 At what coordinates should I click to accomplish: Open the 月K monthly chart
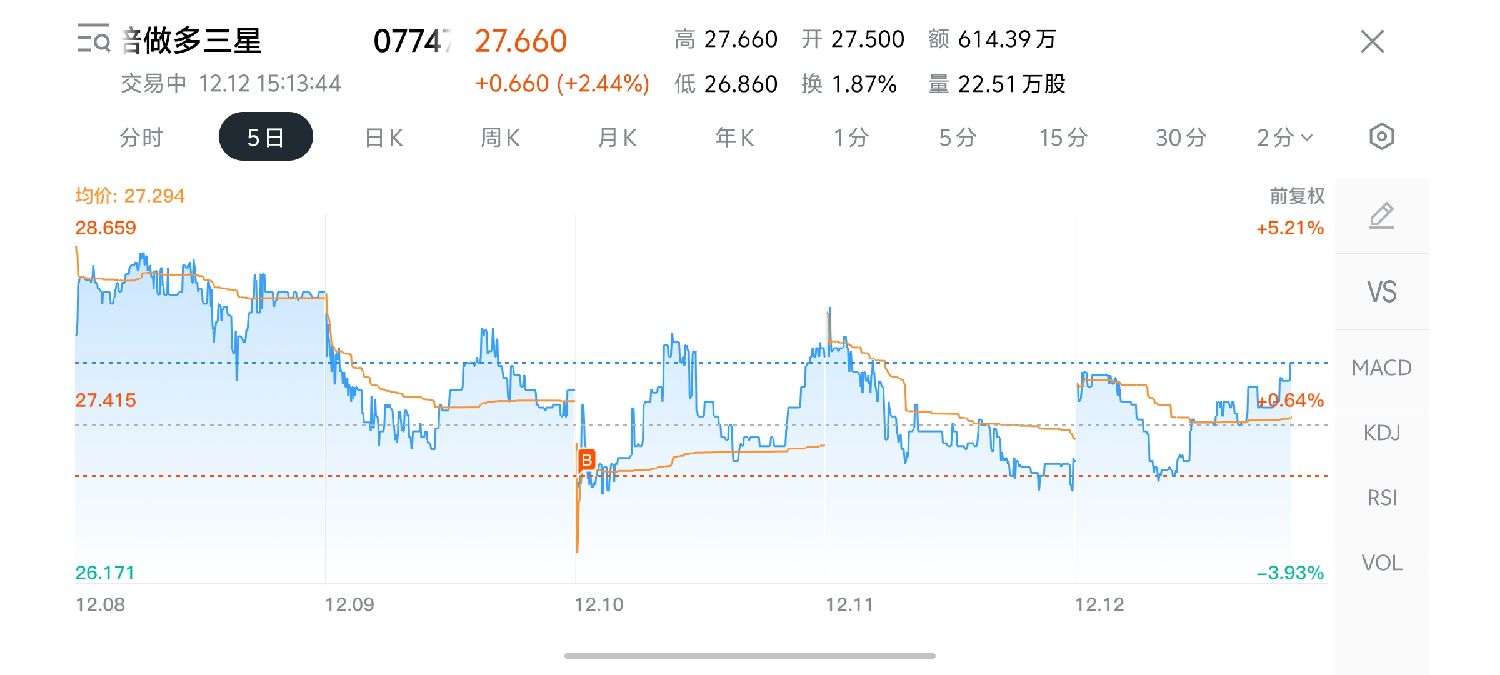617,137
